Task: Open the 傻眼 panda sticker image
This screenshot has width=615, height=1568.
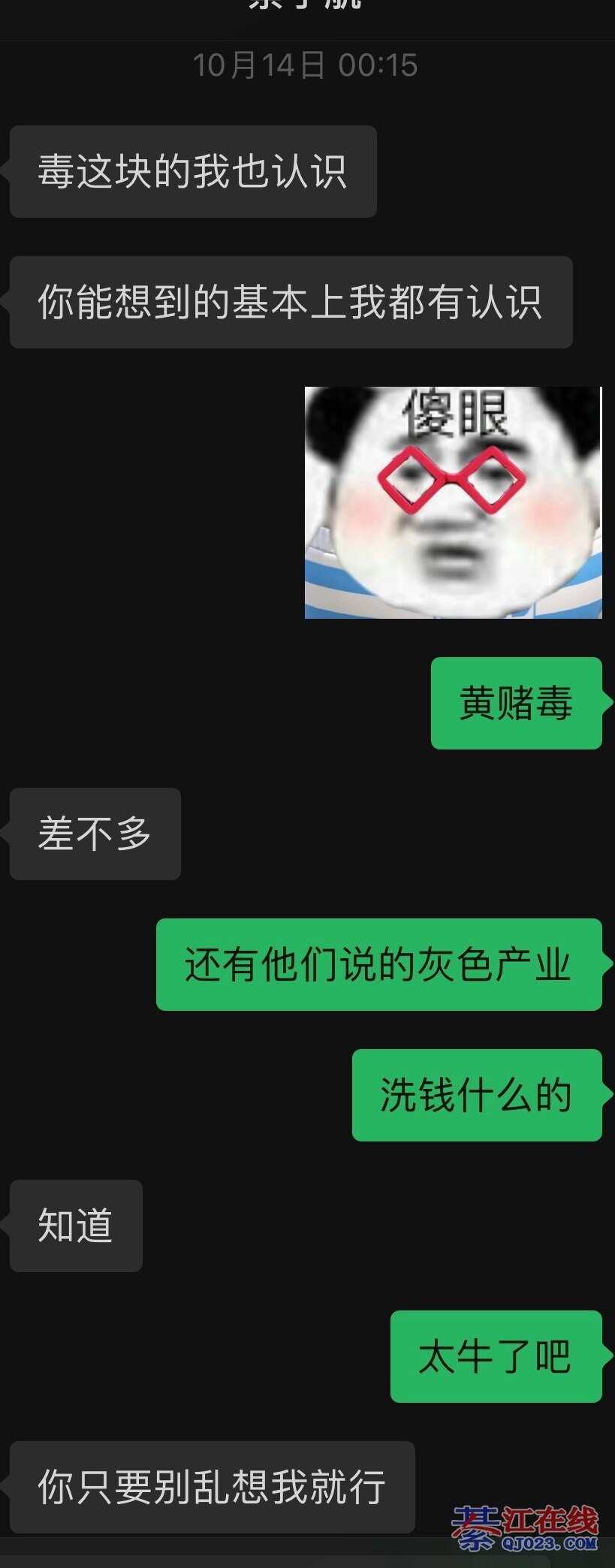Action: (453, 502)
